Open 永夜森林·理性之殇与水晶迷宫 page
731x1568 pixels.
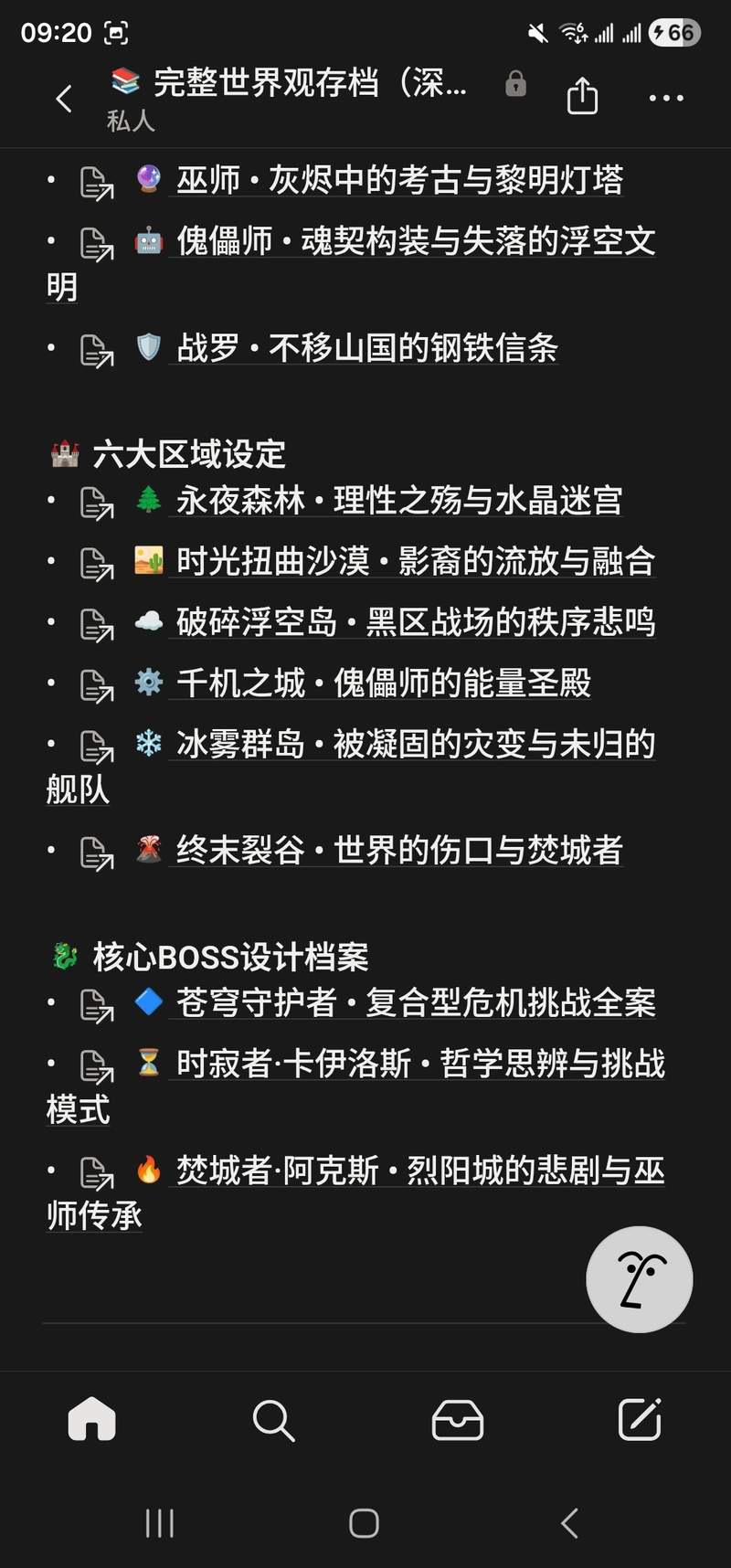(x=399, y=501)
